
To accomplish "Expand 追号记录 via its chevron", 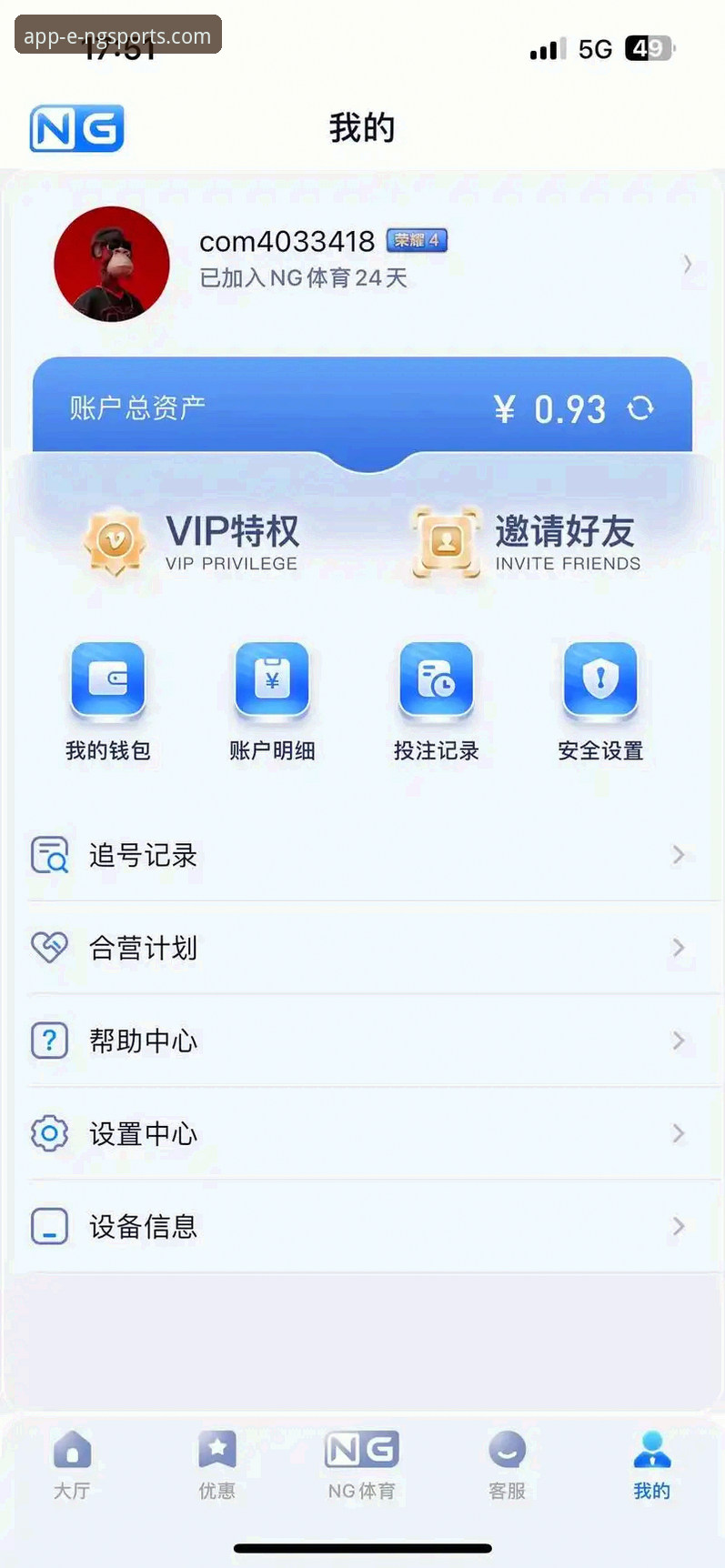I will tap(679, 855).
